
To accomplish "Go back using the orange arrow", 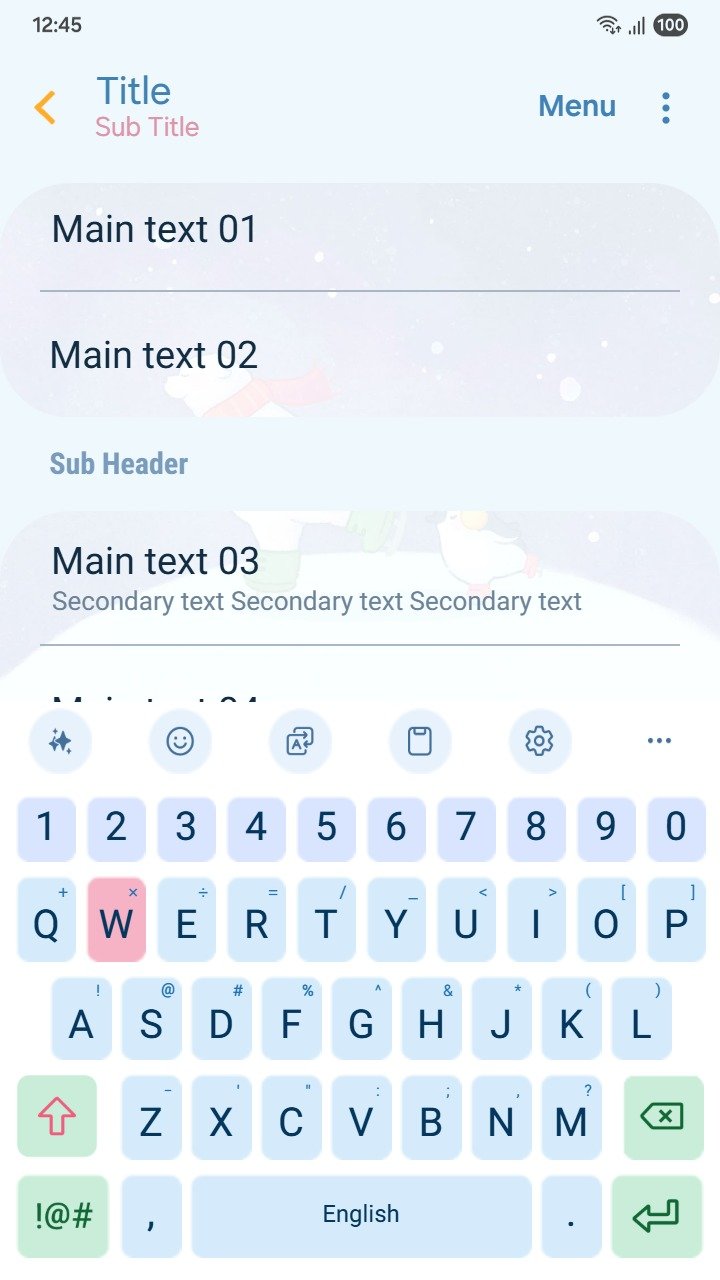I will [x=45, y=107].
